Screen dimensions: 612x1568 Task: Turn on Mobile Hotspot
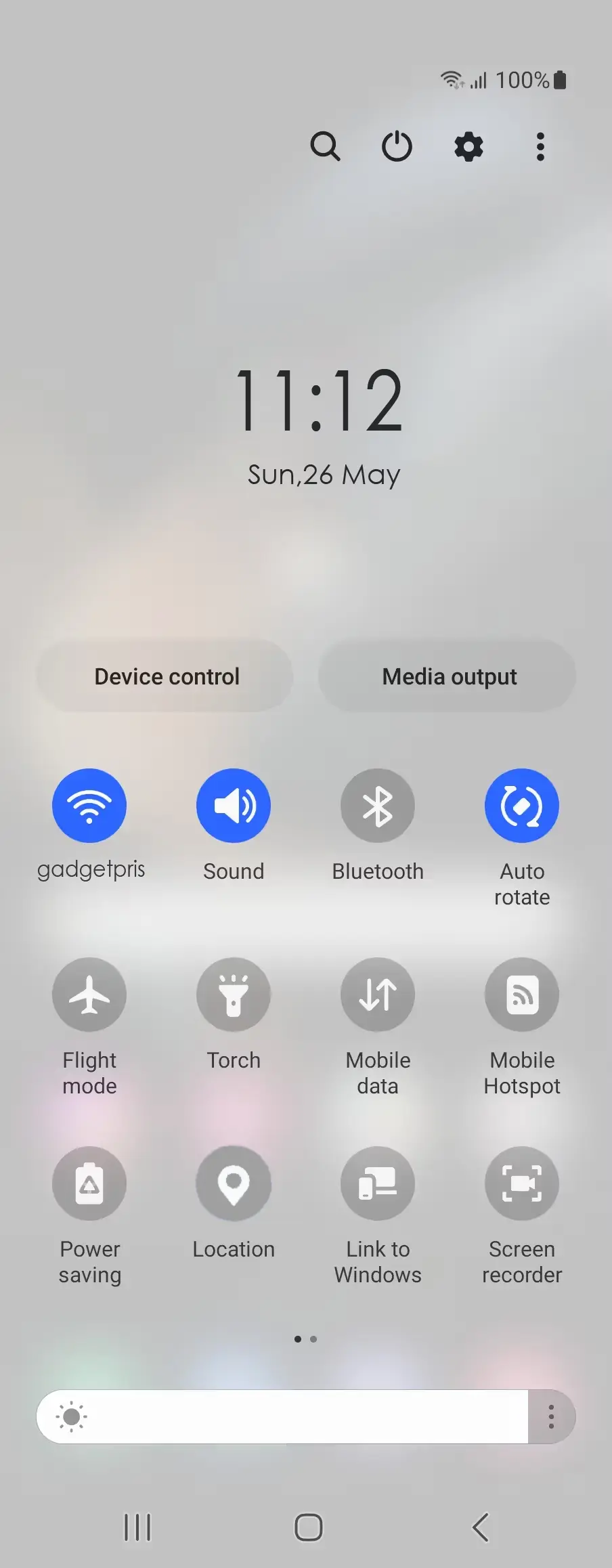522,995
